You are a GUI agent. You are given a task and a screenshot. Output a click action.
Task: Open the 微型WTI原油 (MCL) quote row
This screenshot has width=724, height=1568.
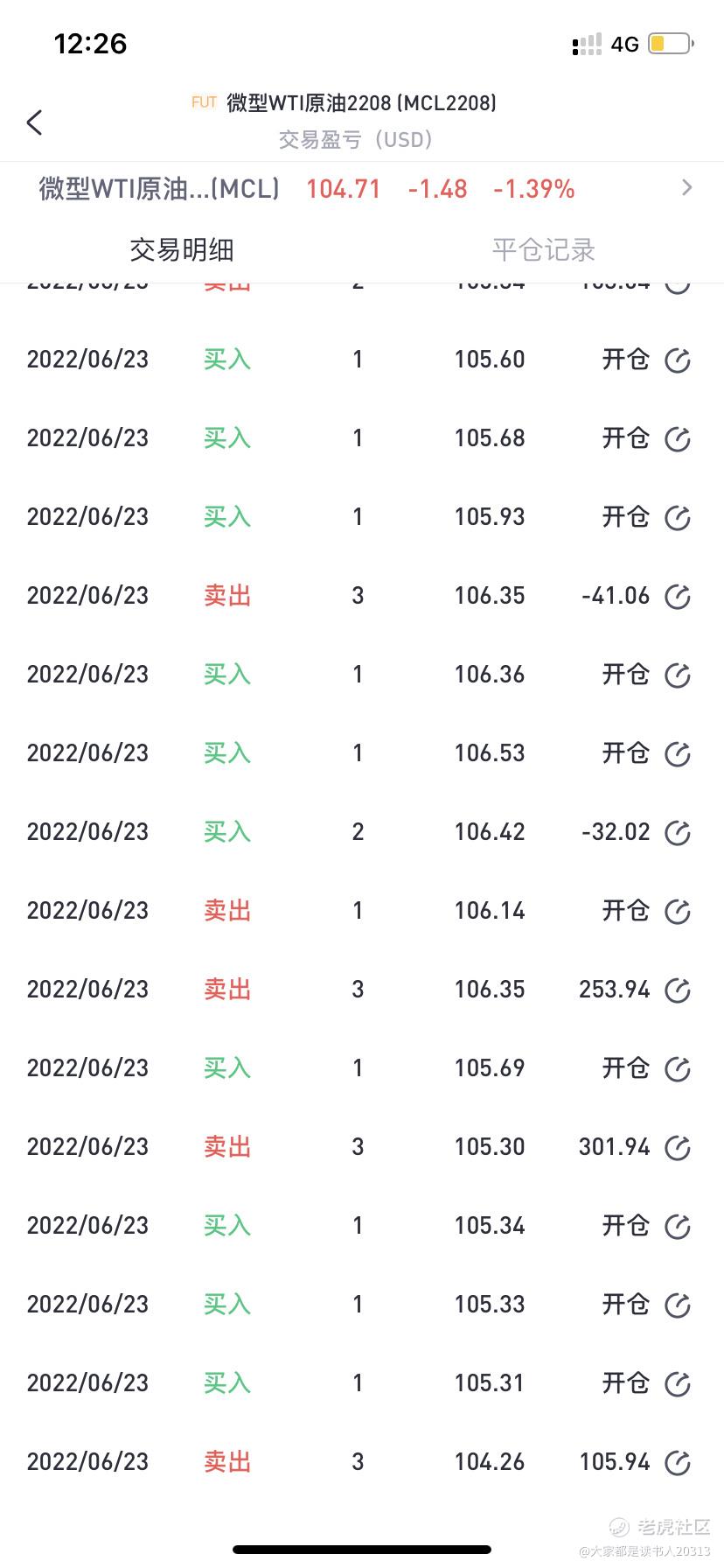(362, 188)
